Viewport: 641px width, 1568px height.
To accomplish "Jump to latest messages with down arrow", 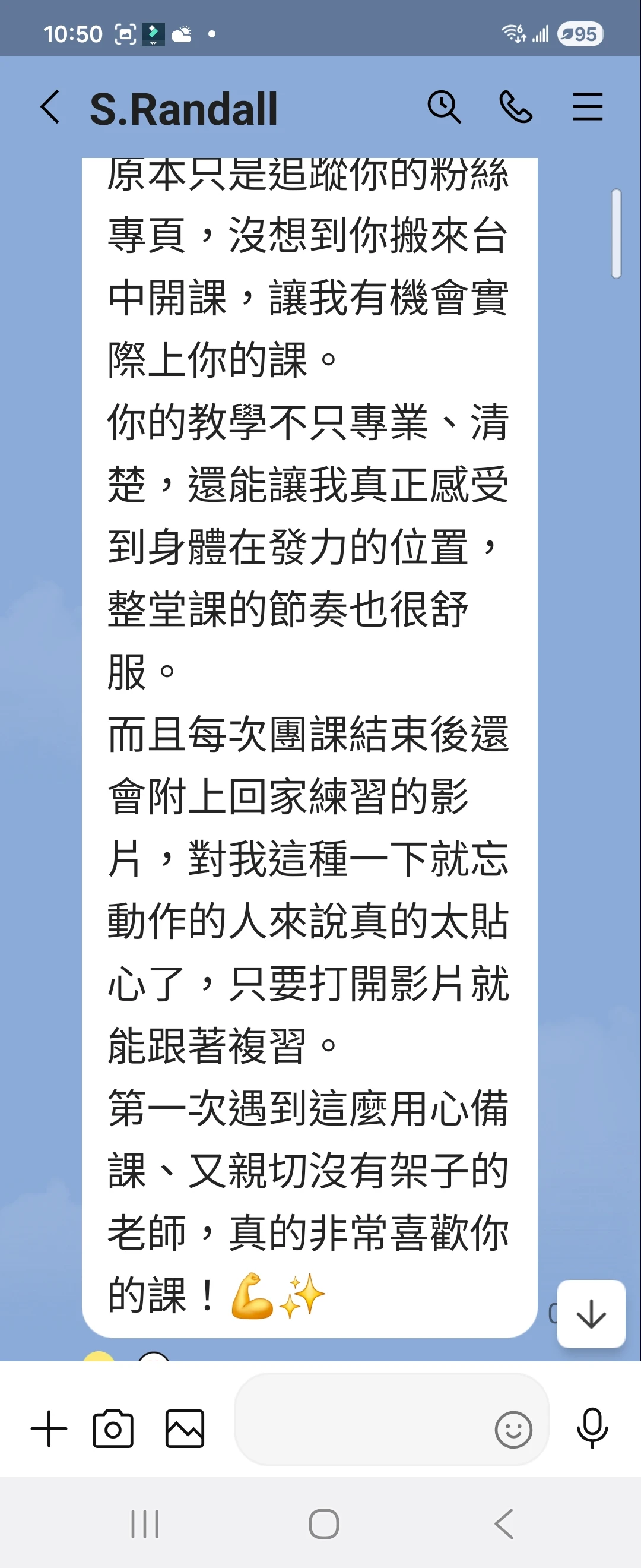I will tap(591, 1314).
